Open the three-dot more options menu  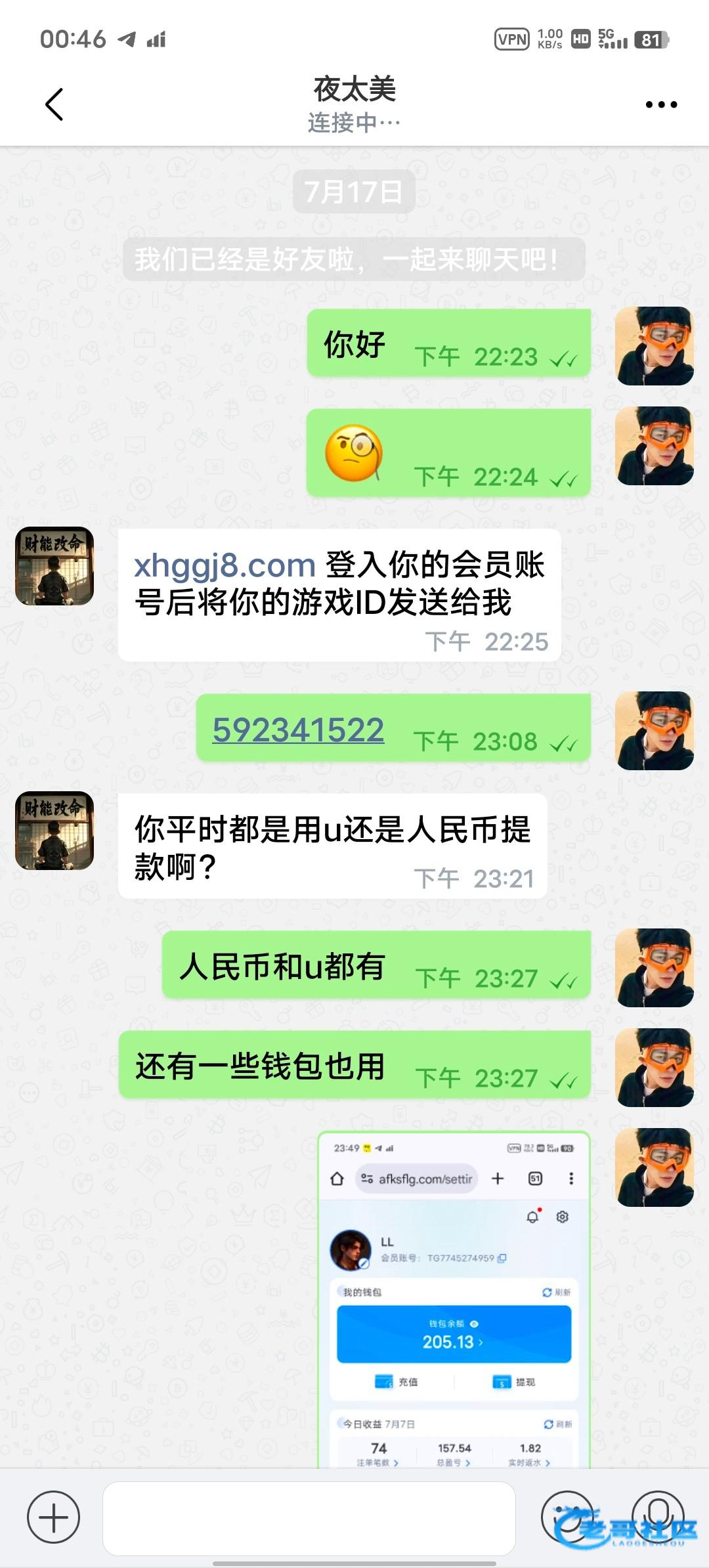point(661,104)
